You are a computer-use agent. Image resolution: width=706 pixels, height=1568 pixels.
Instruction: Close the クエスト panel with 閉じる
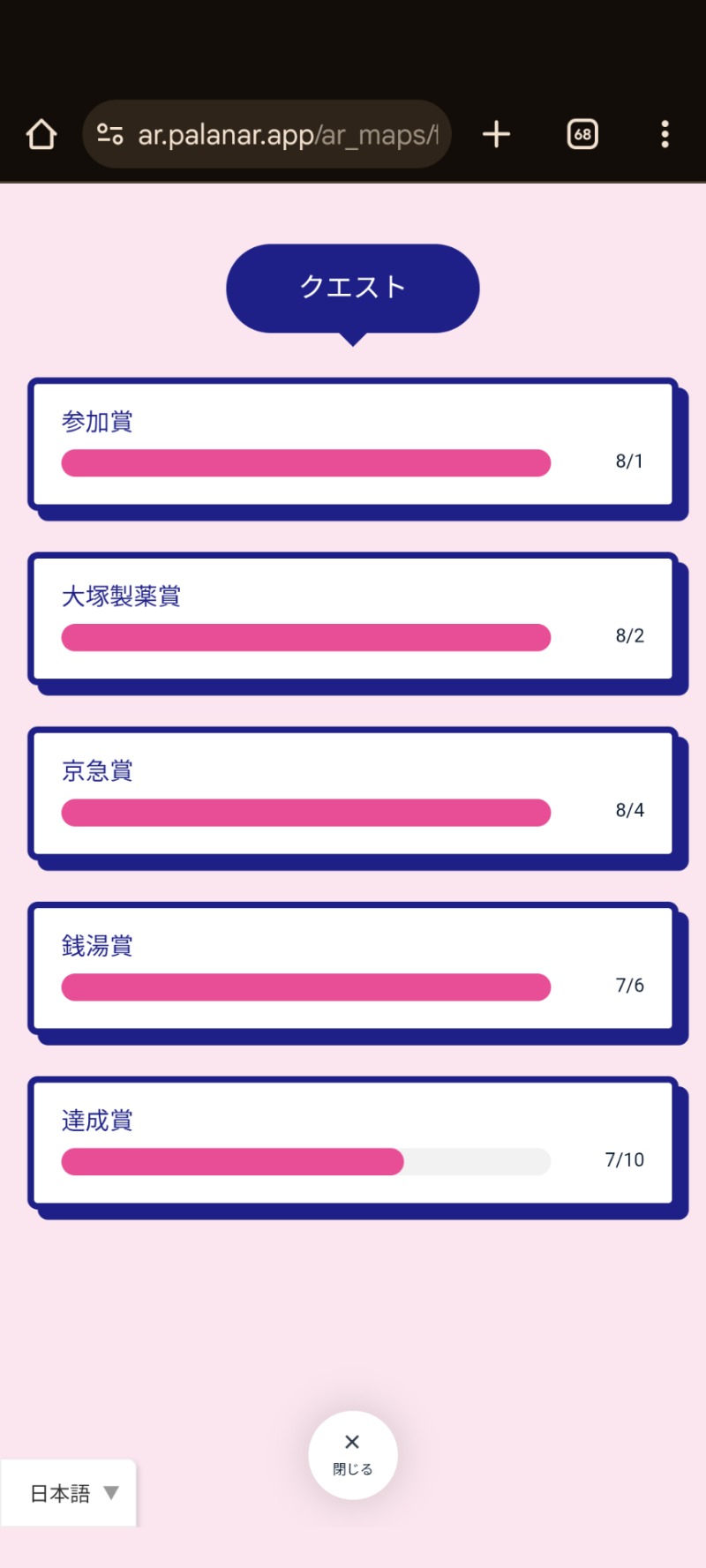pos(352,1454)
